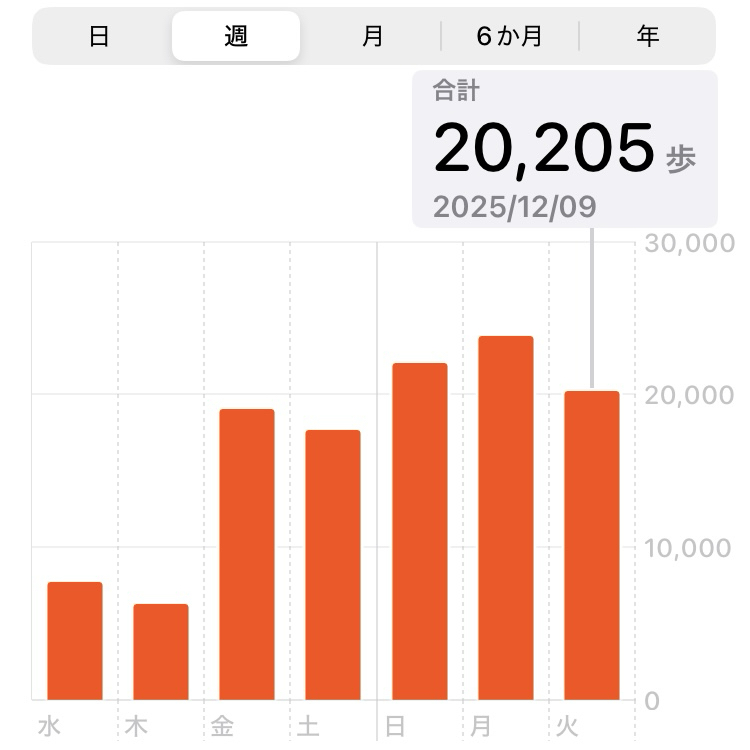This screenshot has width=750, height=750.
Task: Select the 土 bar in the chart
Action: pyautogui.click(x=333, y=565)
